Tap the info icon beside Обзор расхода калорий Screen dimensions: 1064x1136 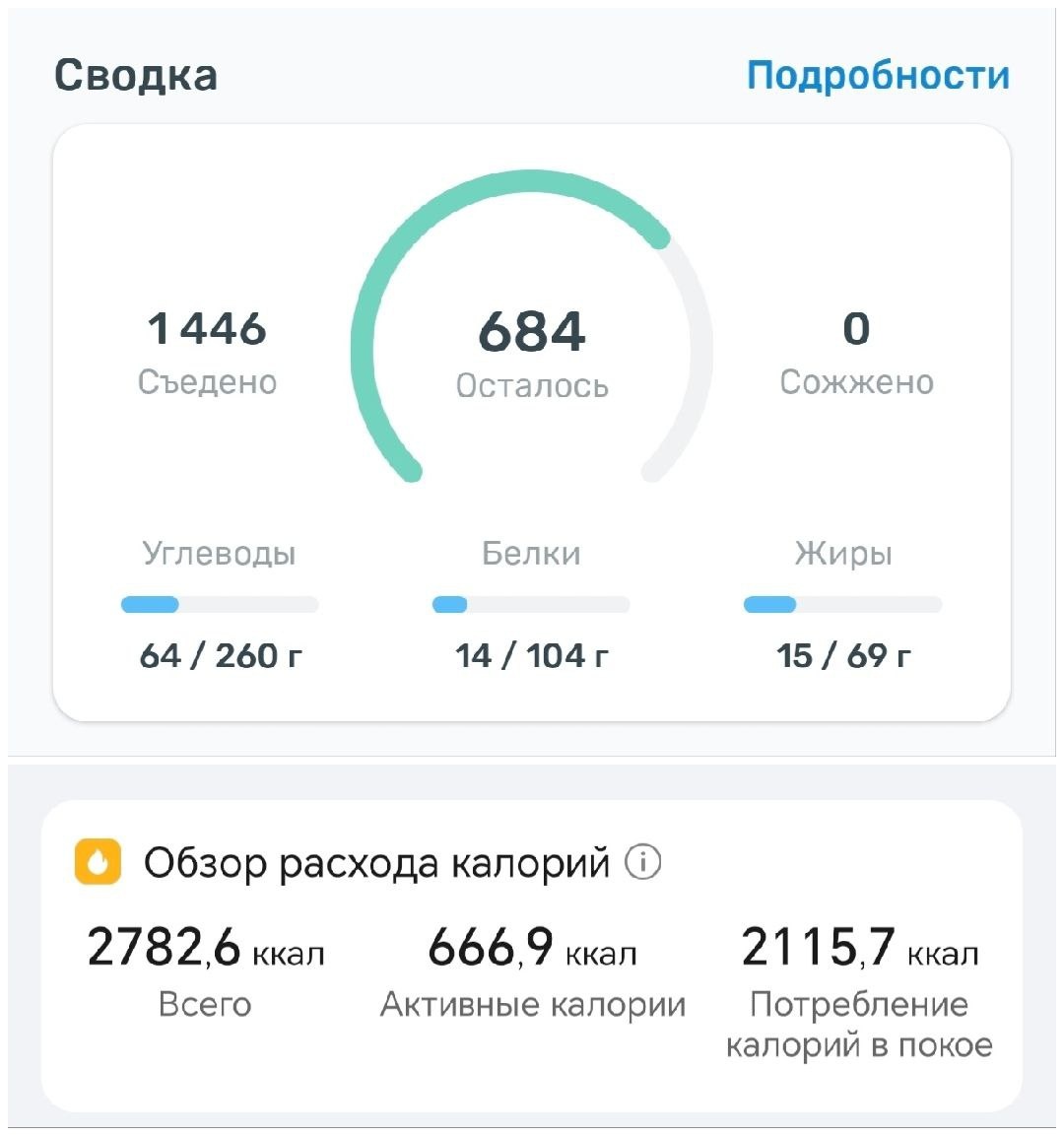(x=643, y=862)
